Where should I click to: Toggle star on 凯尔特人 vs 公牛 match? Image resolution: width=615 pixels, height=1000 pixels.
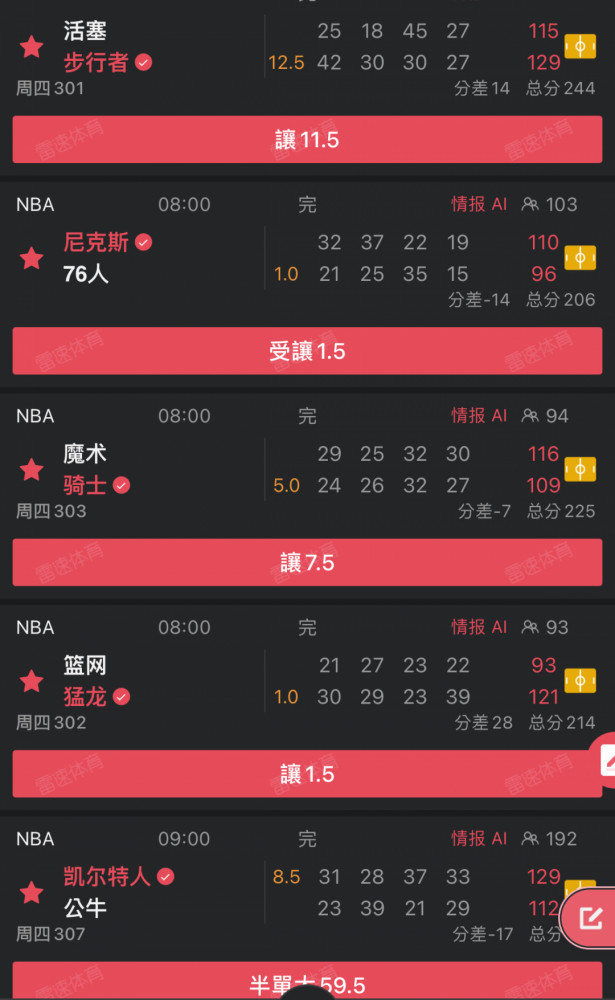click(x=31, y=892)
